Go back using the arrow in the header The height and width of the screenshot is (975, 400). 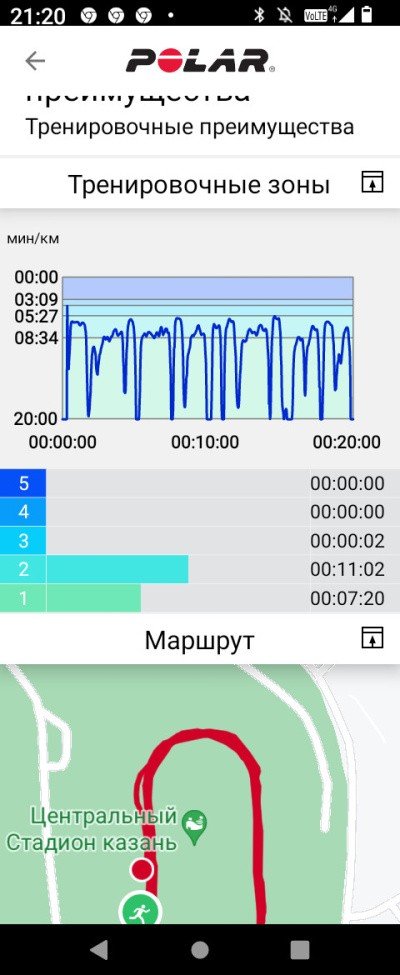click(x=35, y=60)
